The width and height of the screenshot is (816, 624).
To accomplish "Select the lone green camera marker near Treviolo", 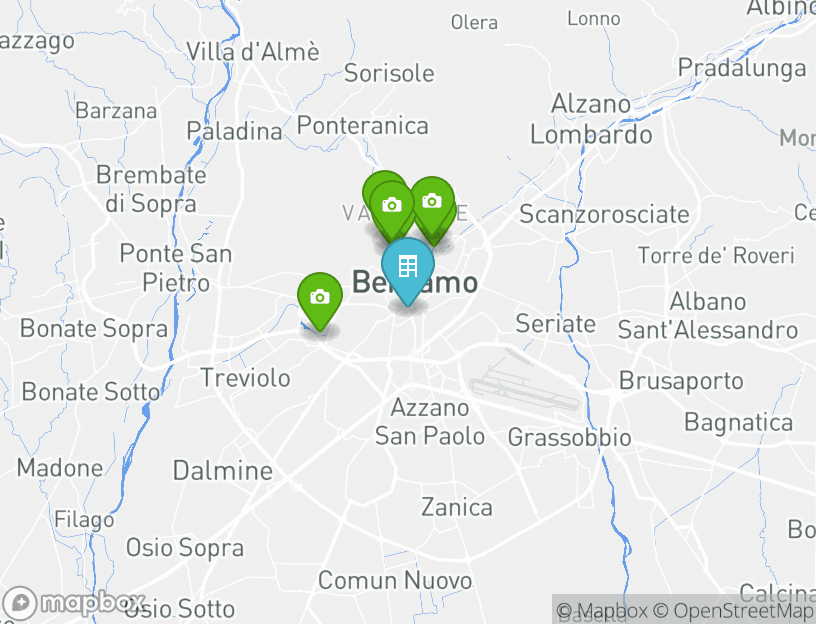I will [320, 298].
